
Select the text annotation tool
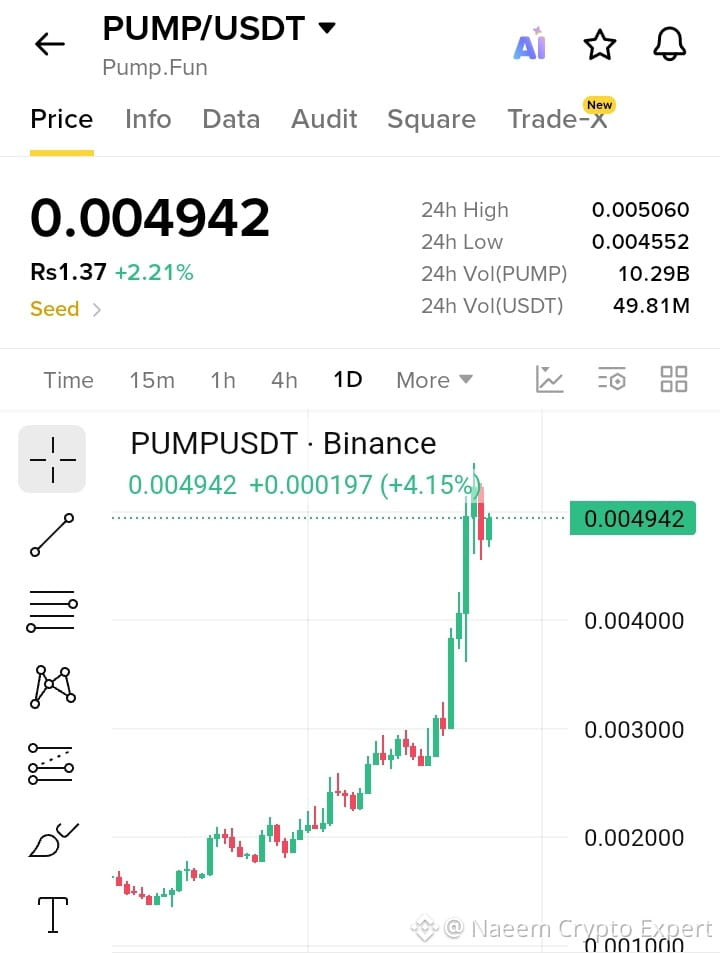click(x=53, y=915)
